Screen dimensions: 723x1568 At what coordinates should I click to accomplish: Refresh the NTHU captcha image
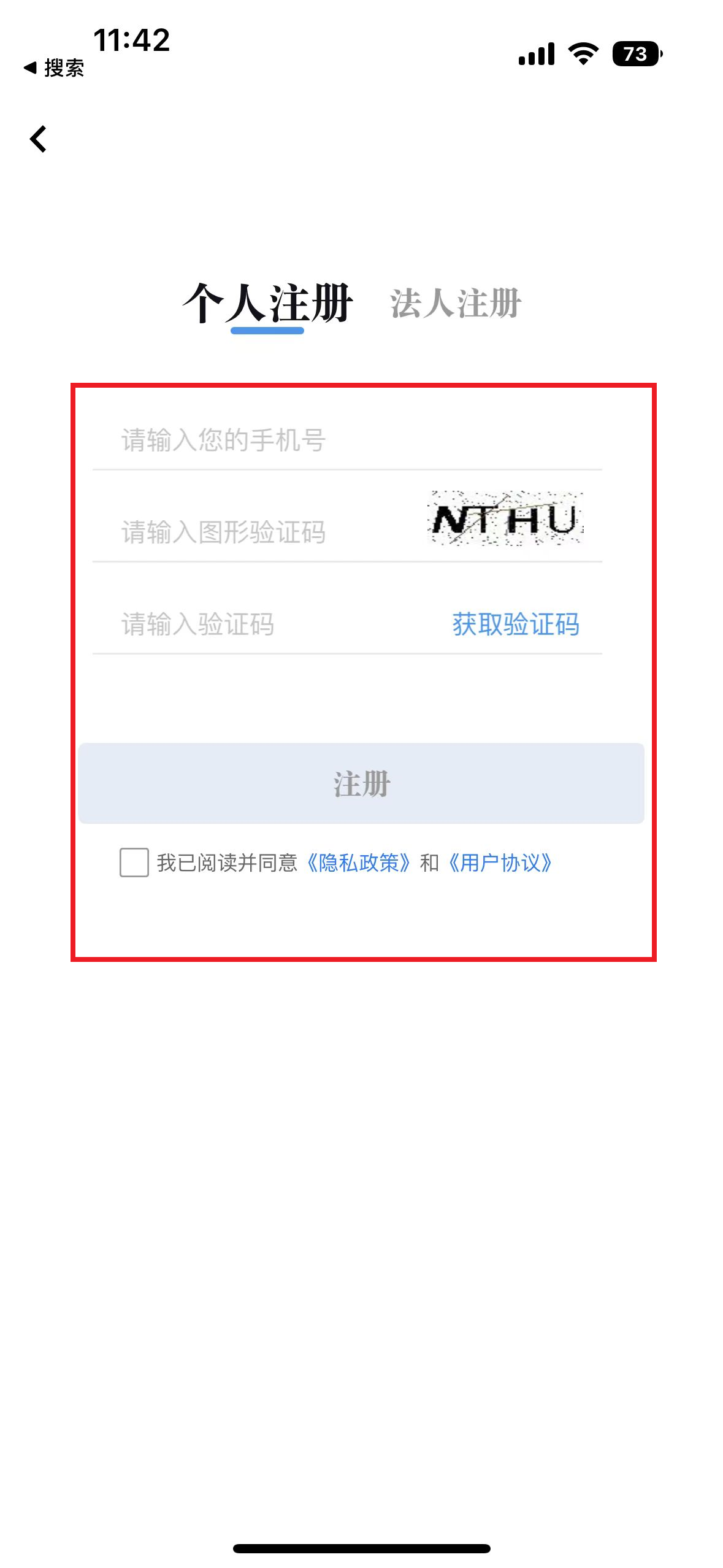click(x=505, y=519)
